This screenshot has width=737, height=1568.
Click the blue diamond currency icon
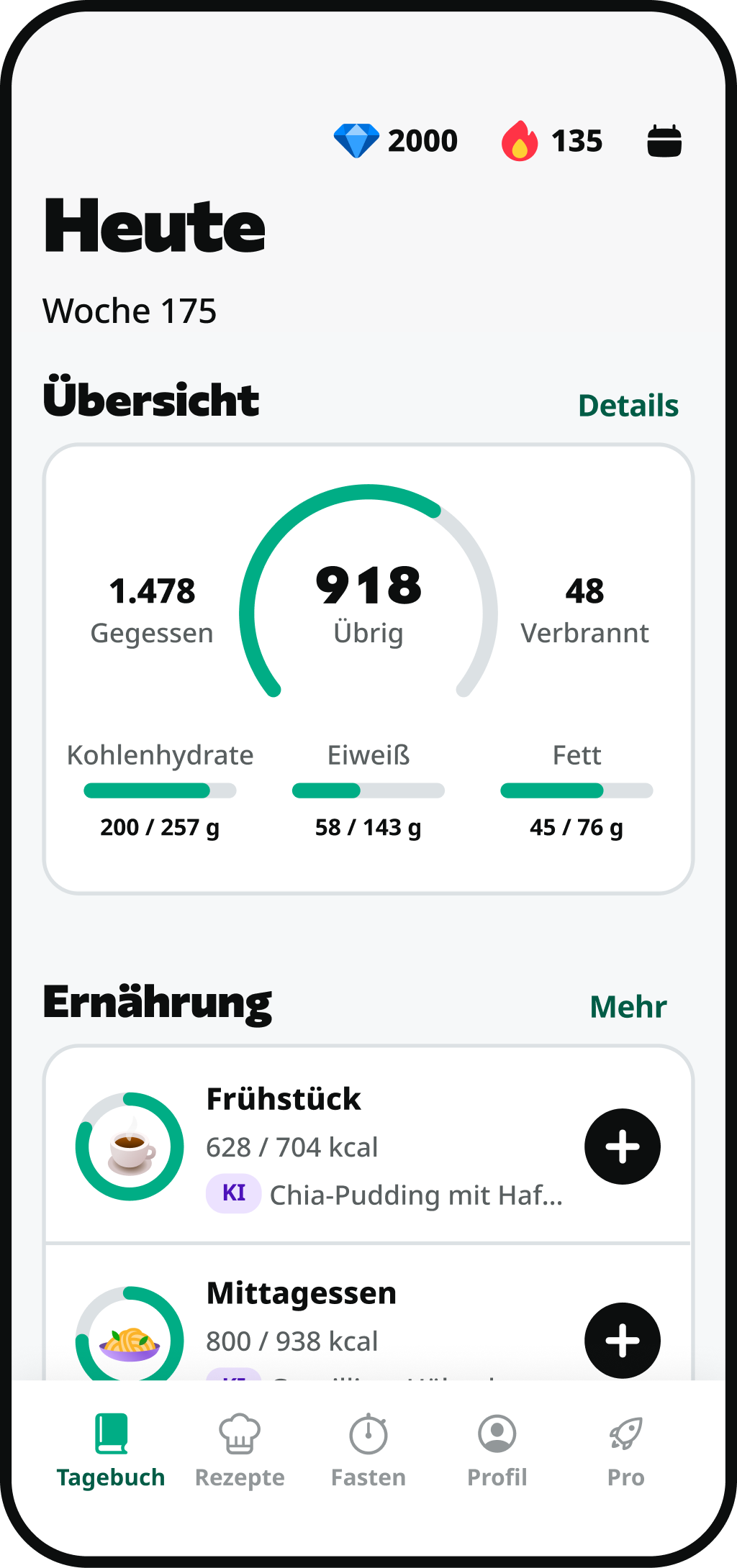pyautogui.click(x=357, y=140)
